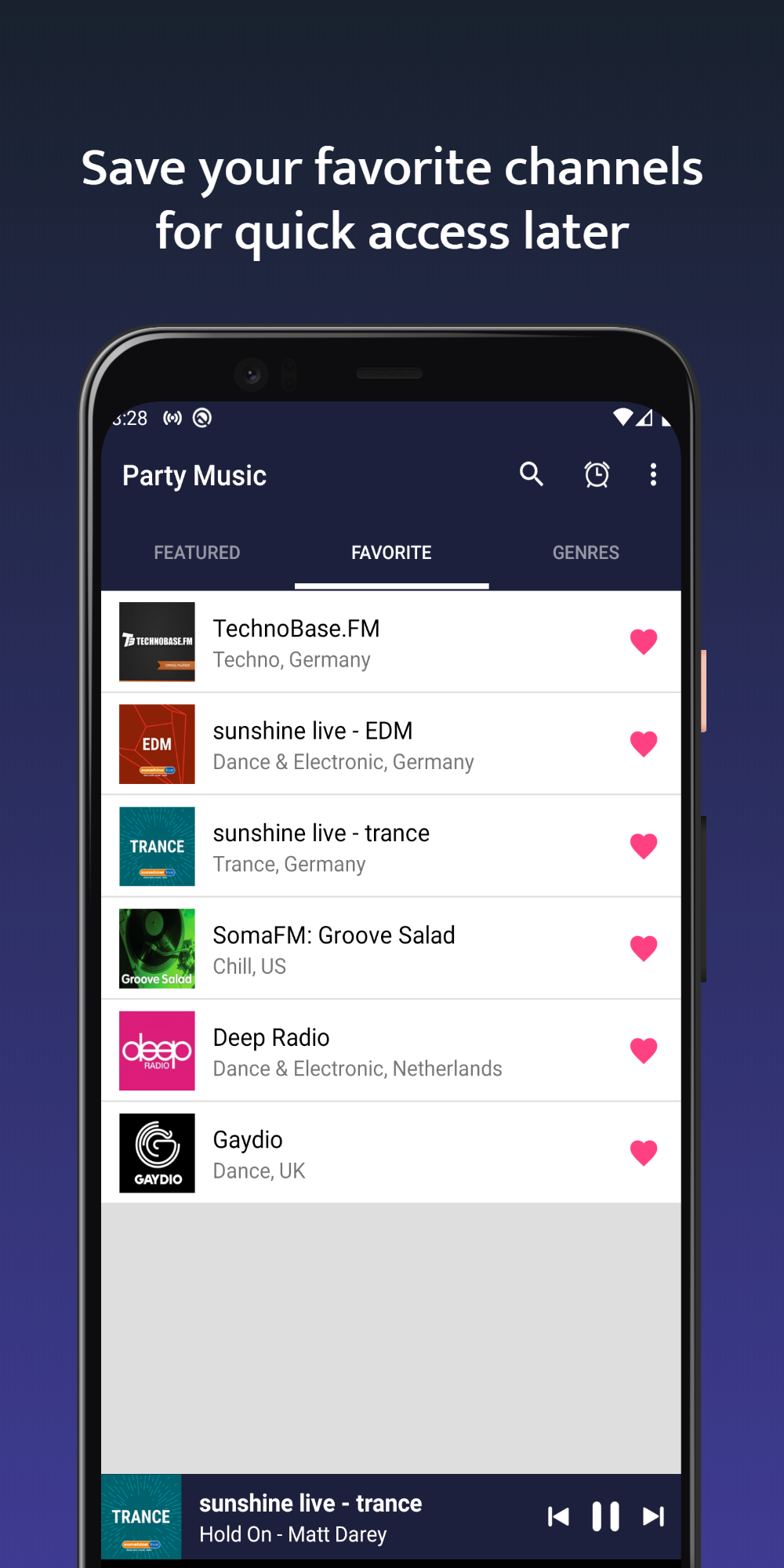
Task: Unfavorite Deep Radio
Action: point(644,1050)
